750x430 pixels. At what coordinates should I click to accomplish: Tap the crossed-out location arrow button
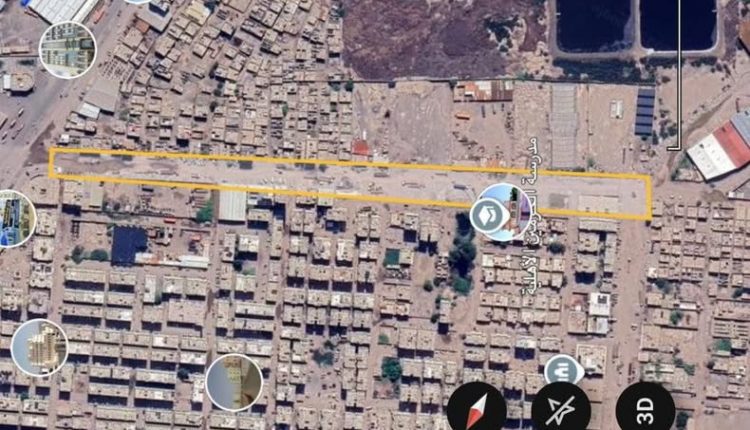[x=560, y=408]
